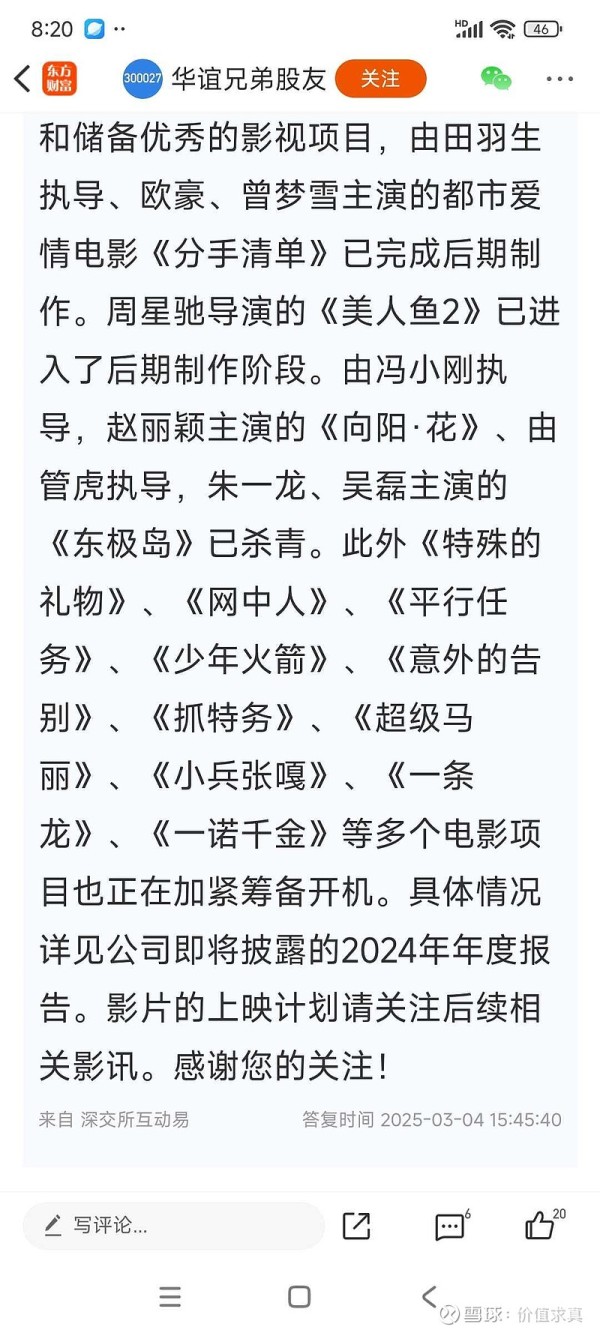This screenshot has height=1333, width=600.
Task: Go back using the top-left arrow
Action: (23, 79)
